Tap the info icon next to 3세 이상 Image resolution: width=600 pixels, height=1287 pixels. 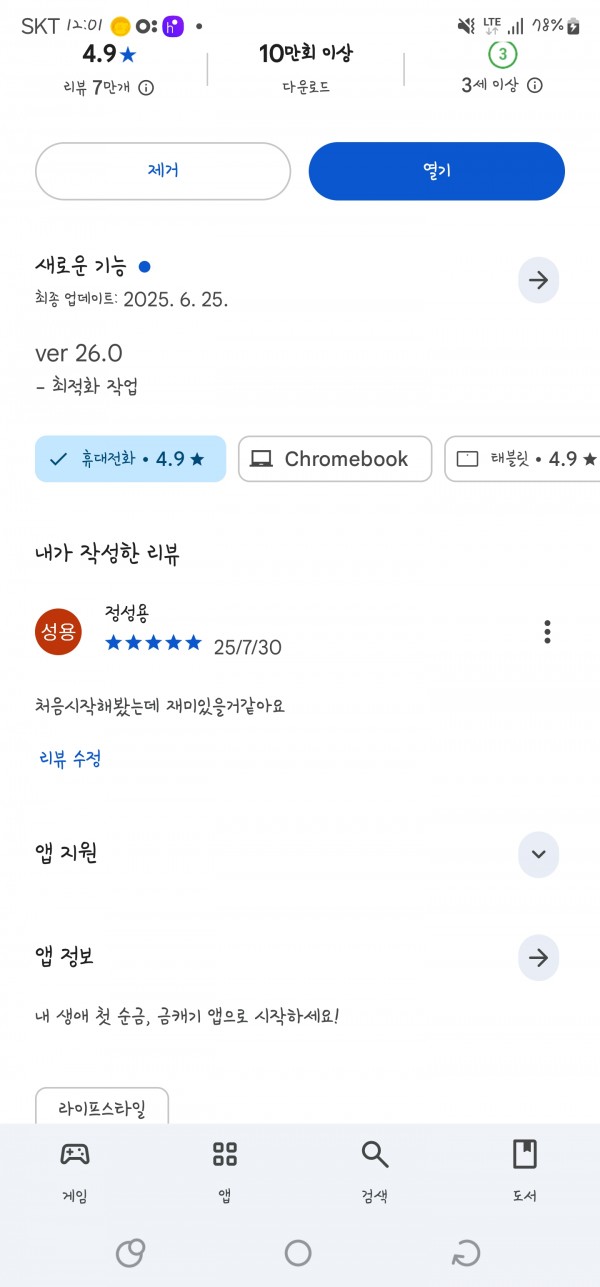(535, 85)
